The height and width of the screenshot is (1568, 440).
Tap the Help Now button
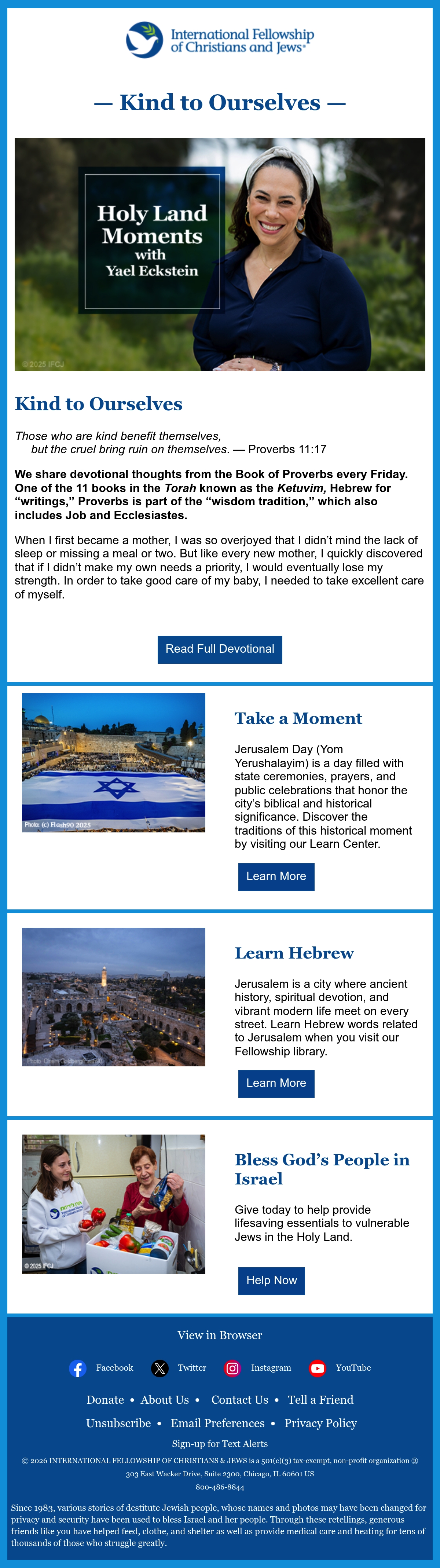pyautogui.click(x=271, y=1281)
